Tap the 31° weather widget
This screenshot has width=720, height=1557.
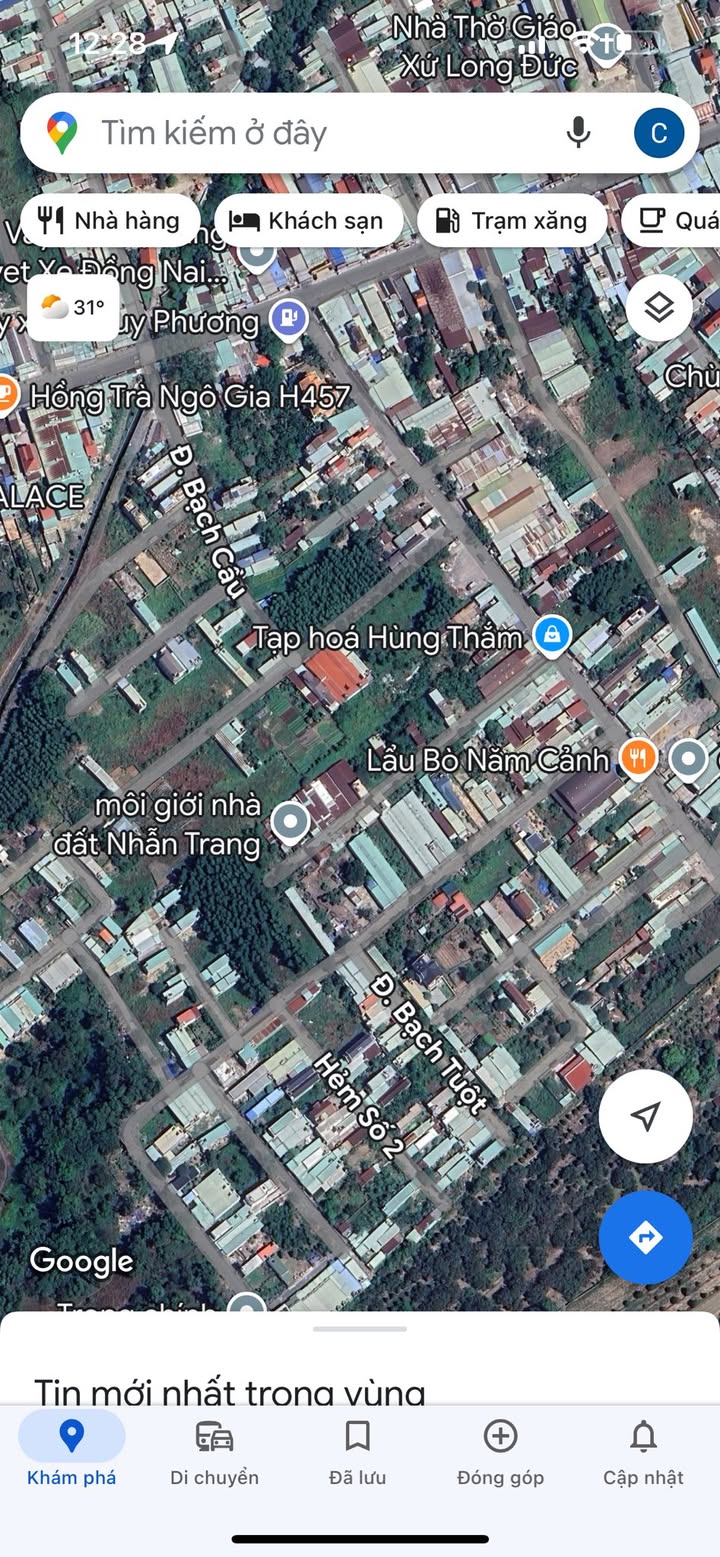pos(73,308)
